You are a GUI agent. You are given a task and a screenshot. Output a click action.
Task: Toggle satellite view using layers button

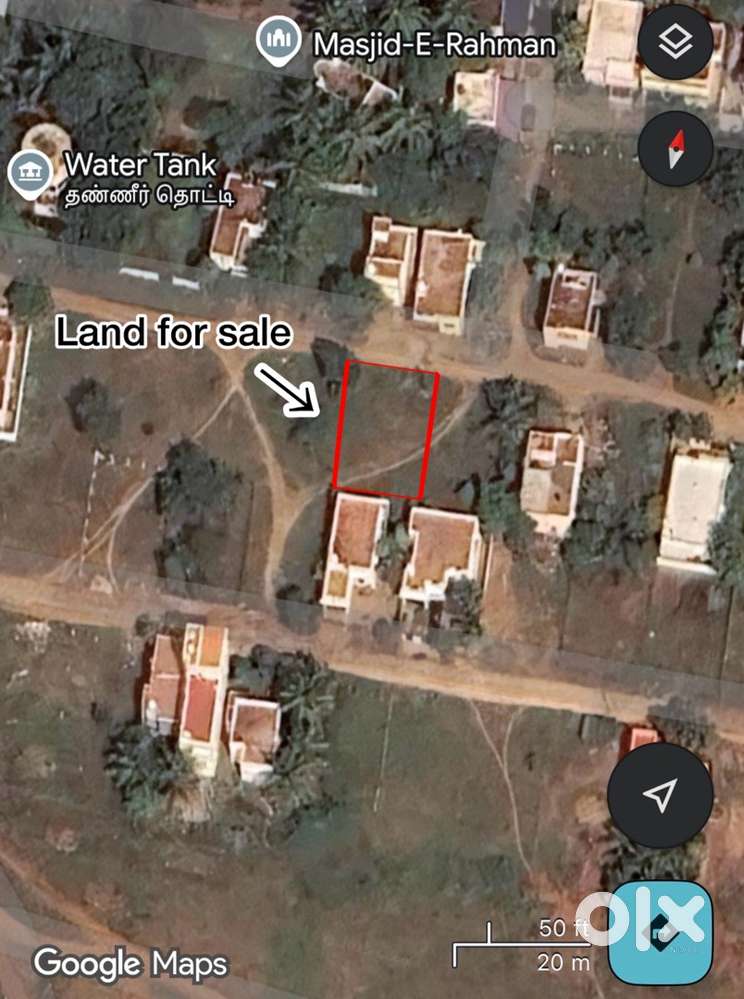676,42
